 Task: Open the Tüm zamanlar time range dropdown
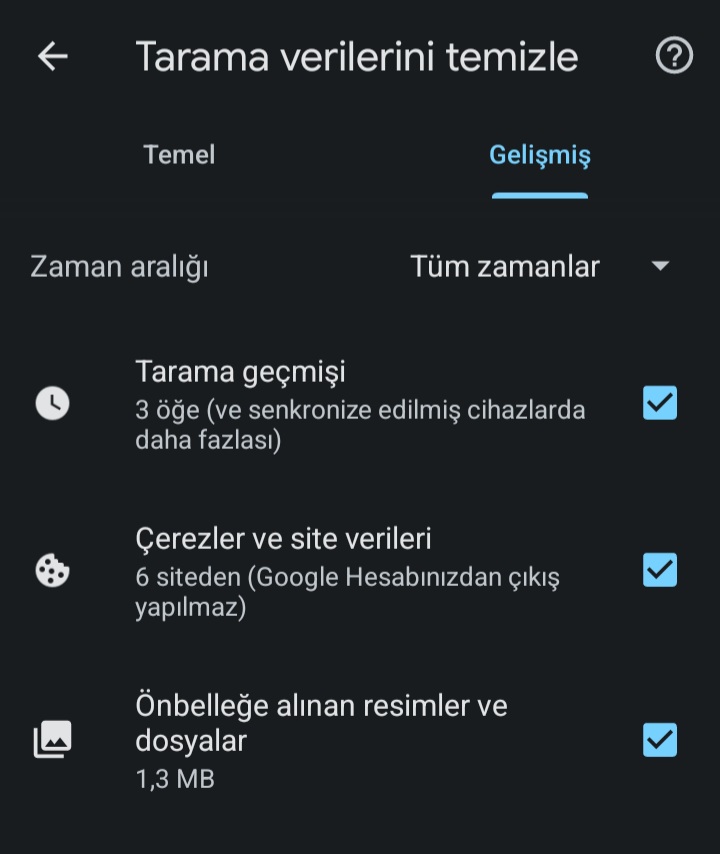click(x=505, y=267)
